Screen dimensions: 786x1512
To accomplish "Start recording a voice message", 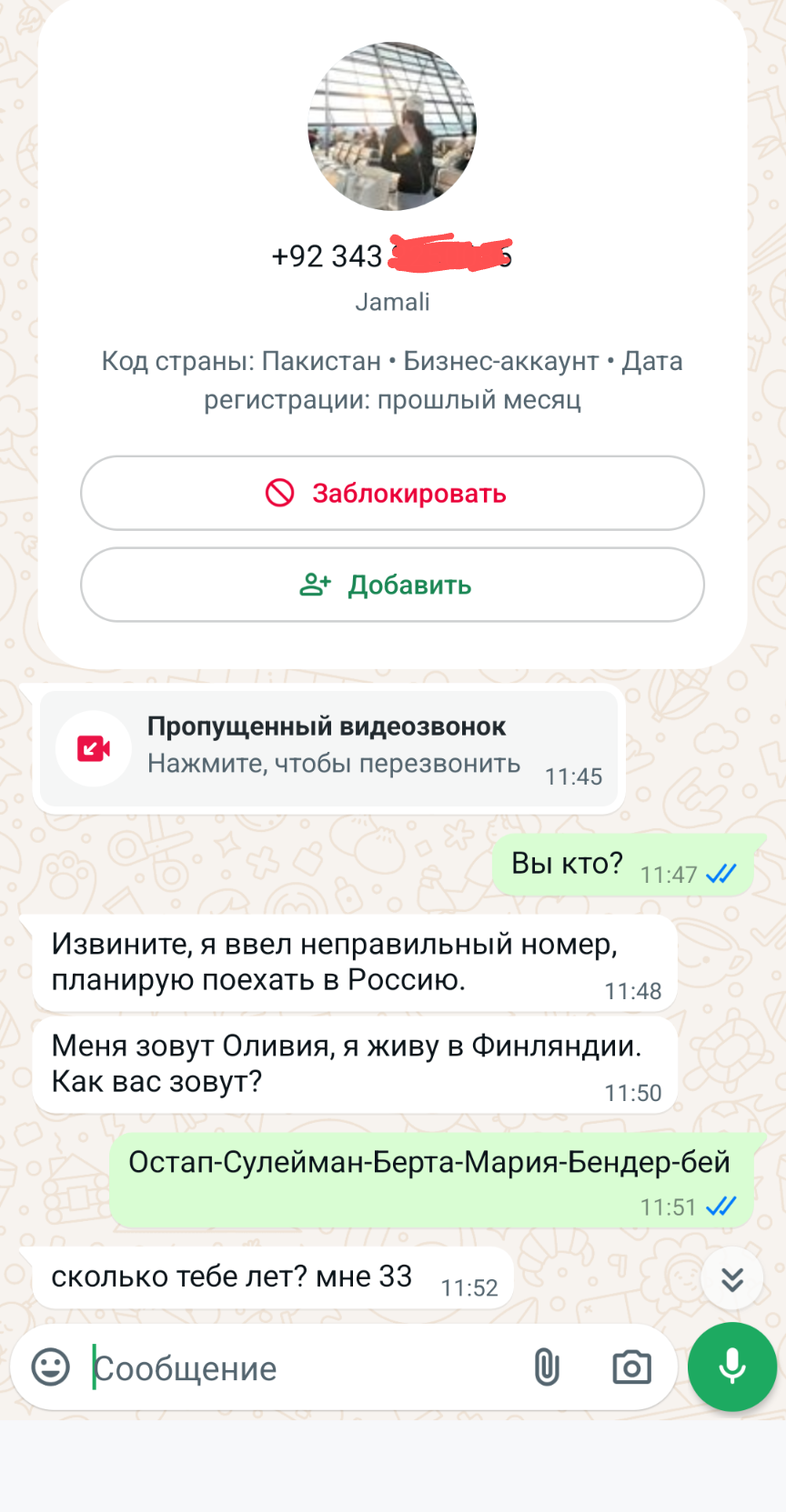I will point(731,1367).
